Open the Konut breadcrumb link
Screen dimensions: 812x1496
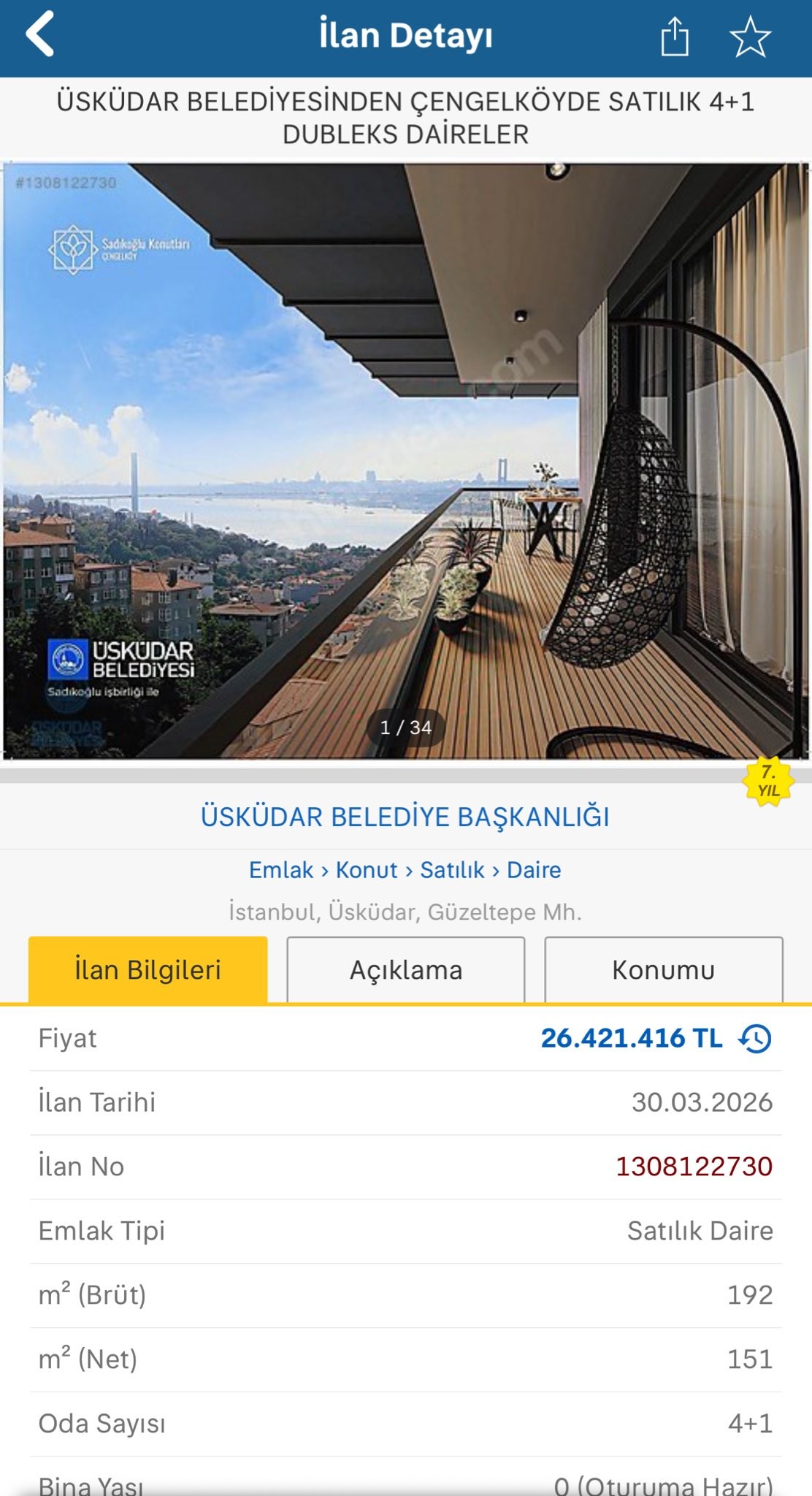tap(367, 870)
